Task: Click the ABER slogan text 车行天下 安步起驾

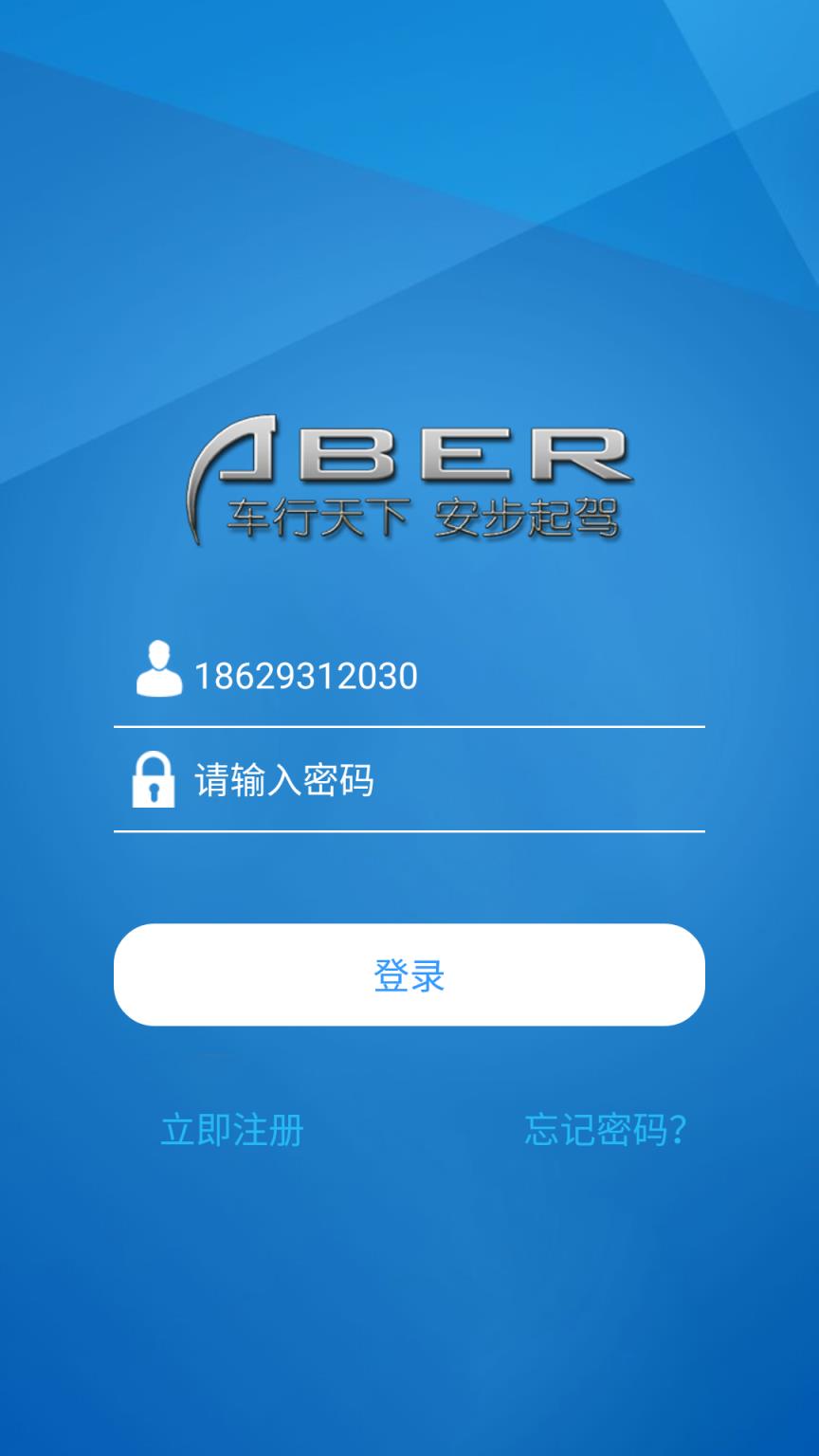Action: (x=409, y=513)
